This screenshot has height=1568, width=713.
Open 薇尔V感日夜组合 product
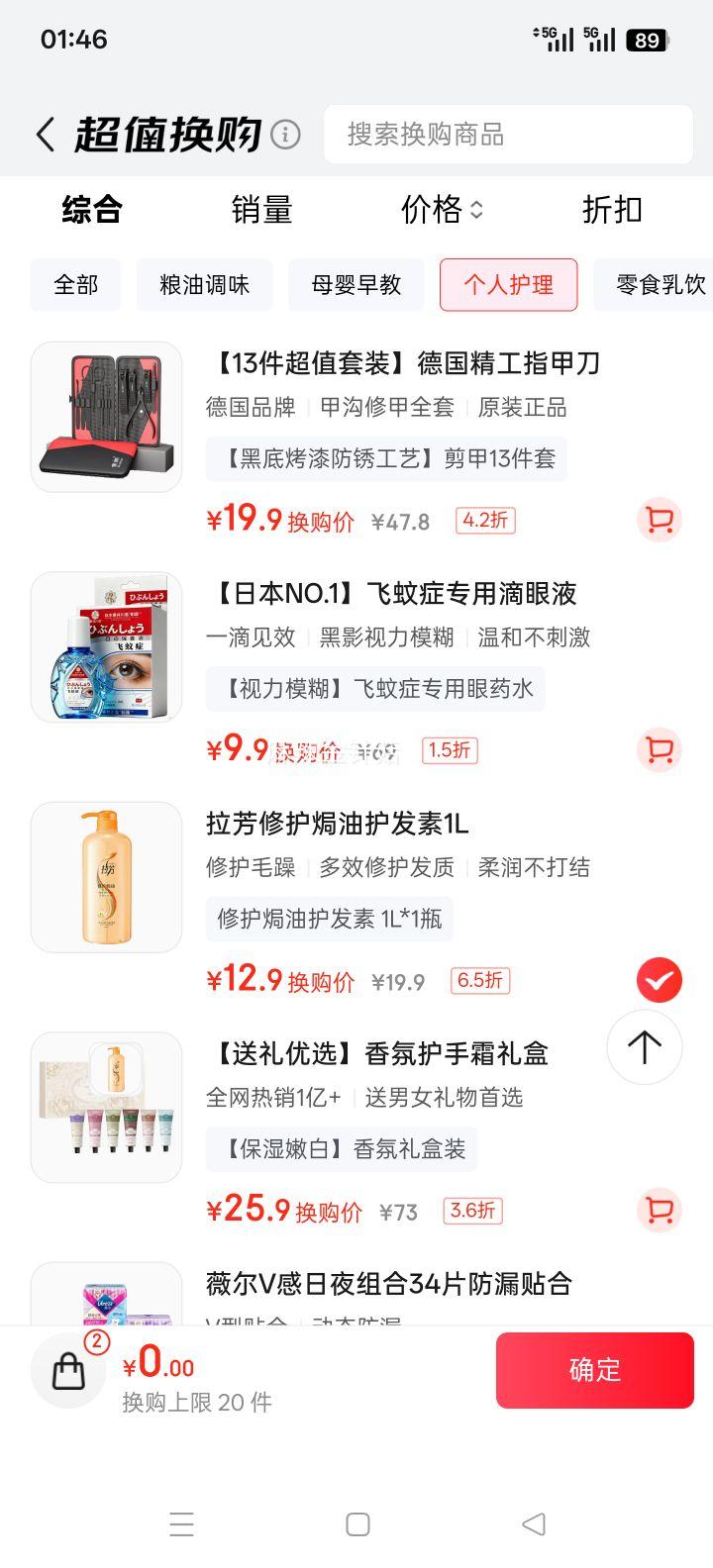(x=388, y=1285)
